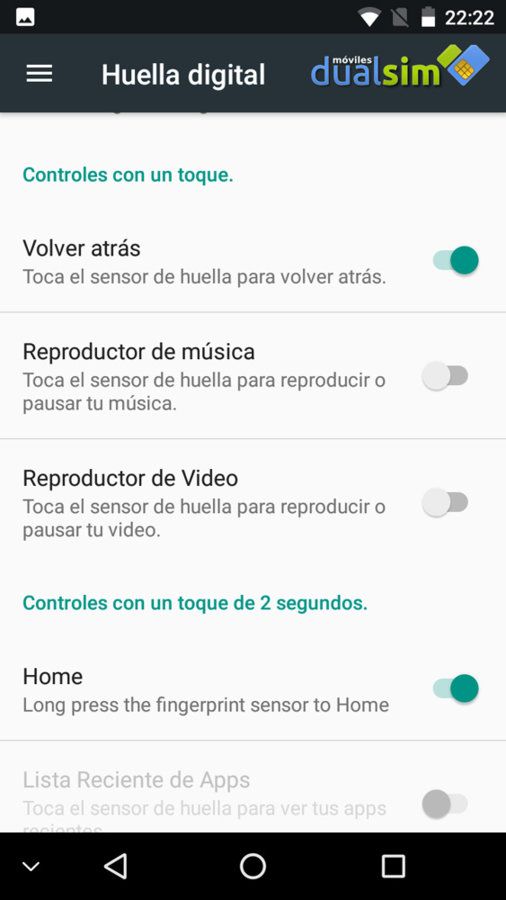The height and width of the screenshot is (900, 506).
Task: Switch off the Home long-press toggle
Action: pos(456,688)
